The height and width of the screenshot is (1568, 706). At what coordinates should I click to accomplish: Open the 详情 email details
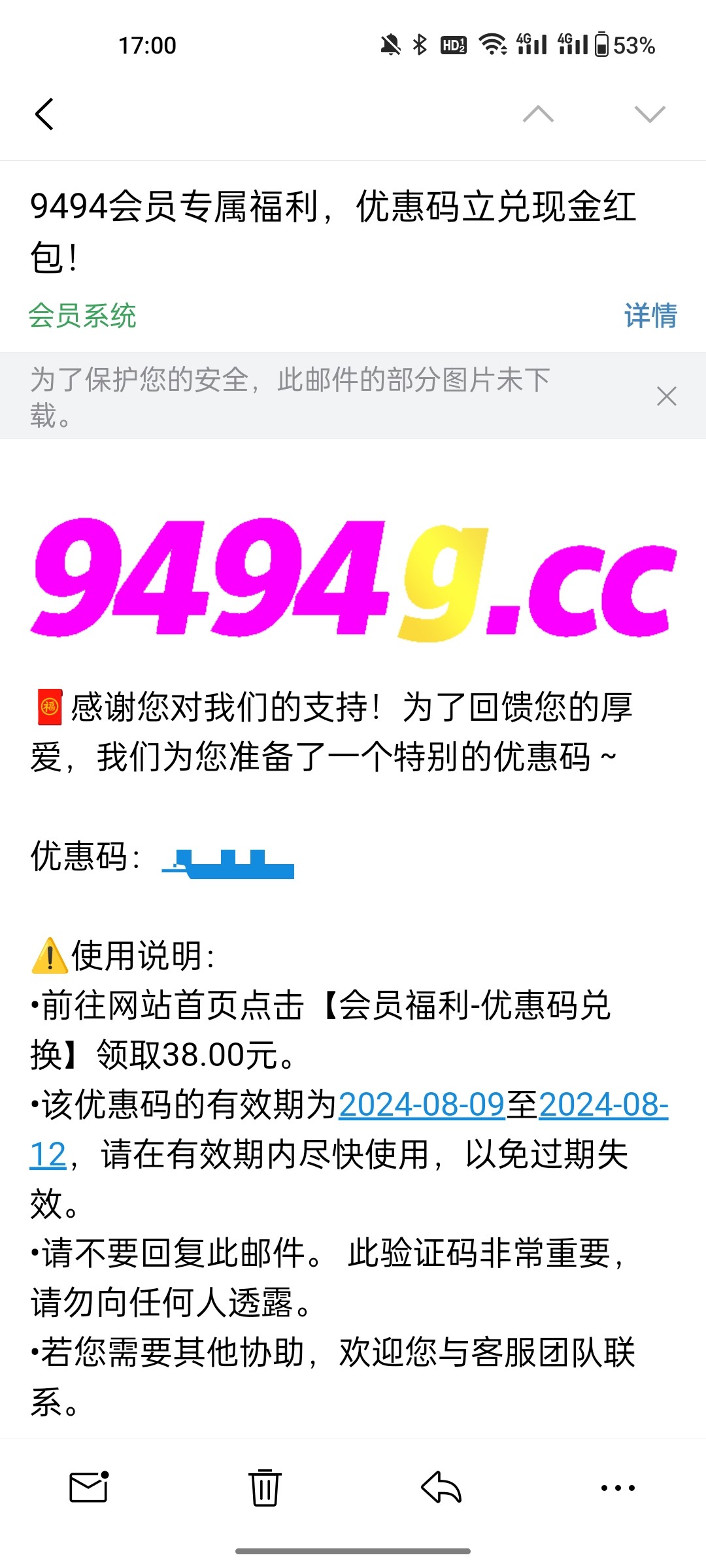[650, 316]
